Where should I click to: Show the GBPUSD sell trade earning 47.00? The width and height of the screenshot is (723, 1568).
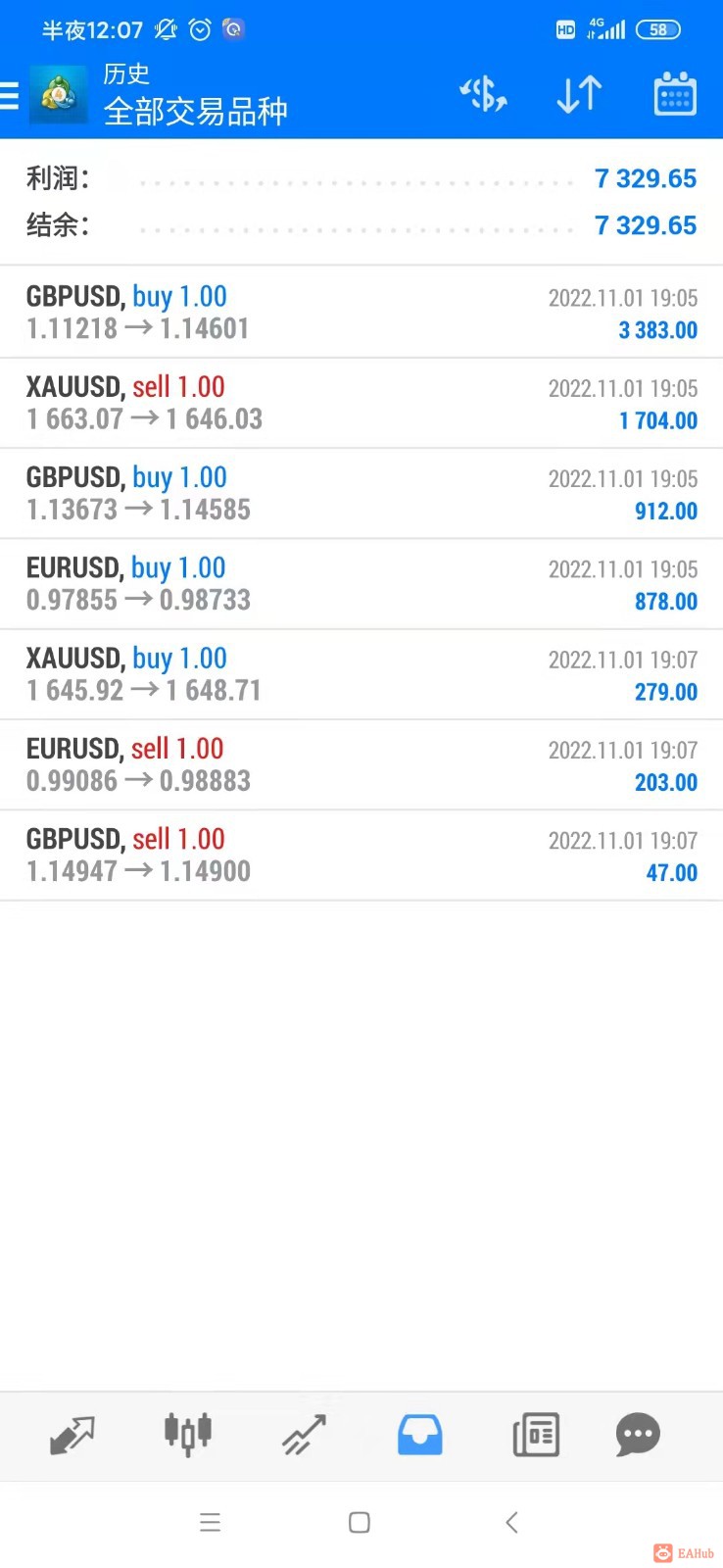tap(361, 856)
